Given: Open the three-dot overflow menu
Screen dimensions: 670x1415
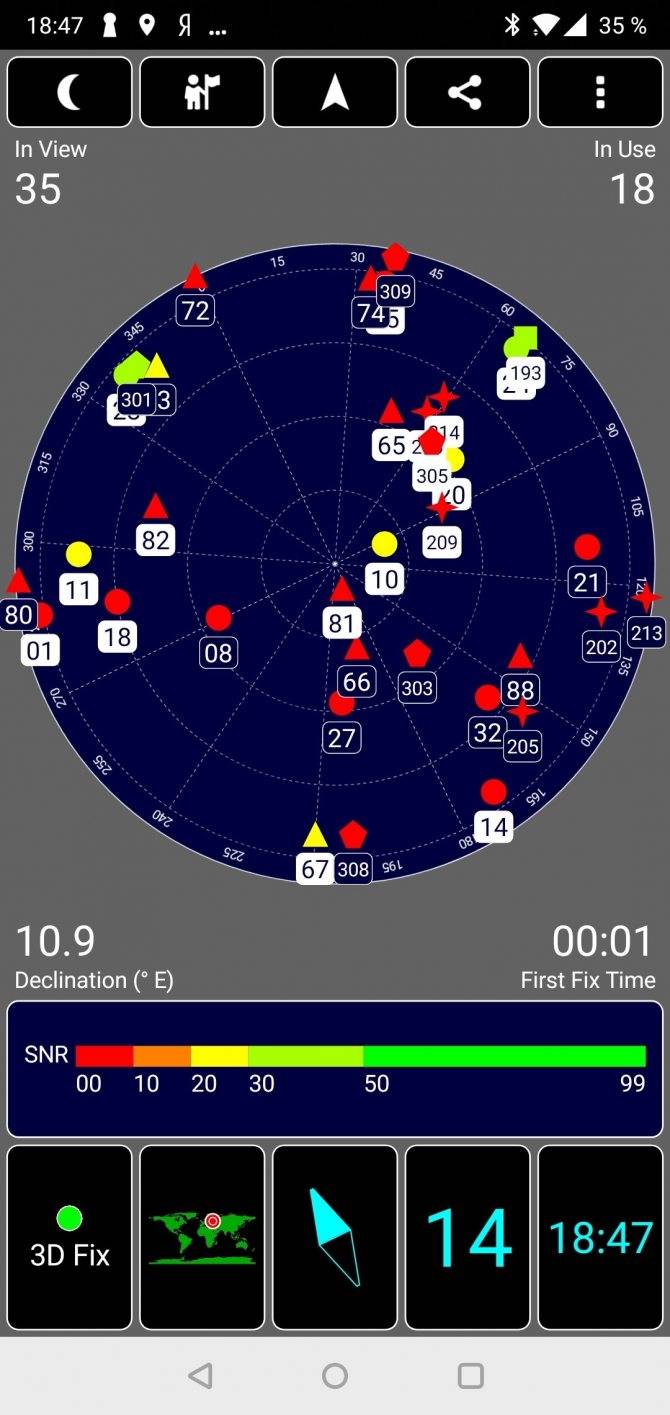Looking at the screenshot, I should click(600, 92).
